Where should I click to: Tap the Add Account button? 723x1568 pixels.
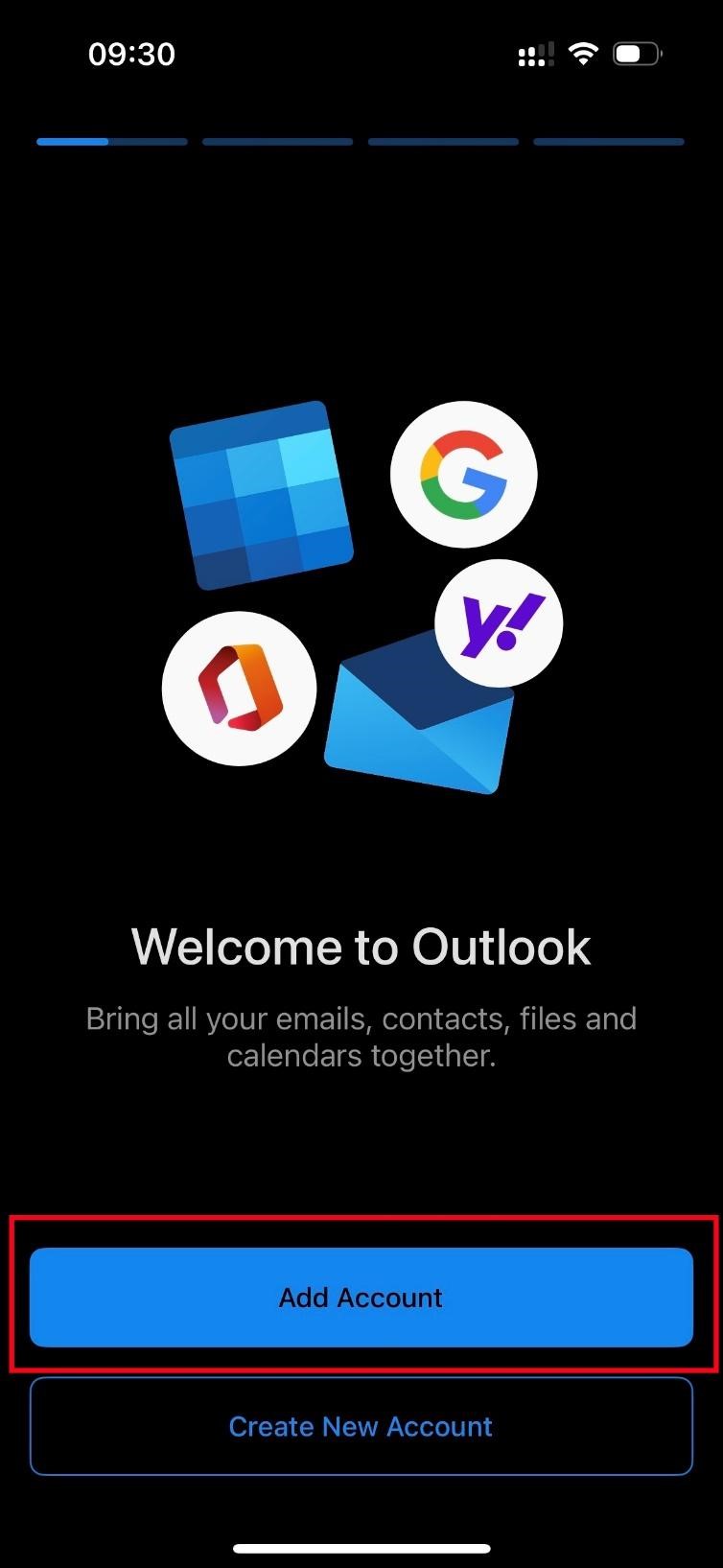pos(361,1297)
